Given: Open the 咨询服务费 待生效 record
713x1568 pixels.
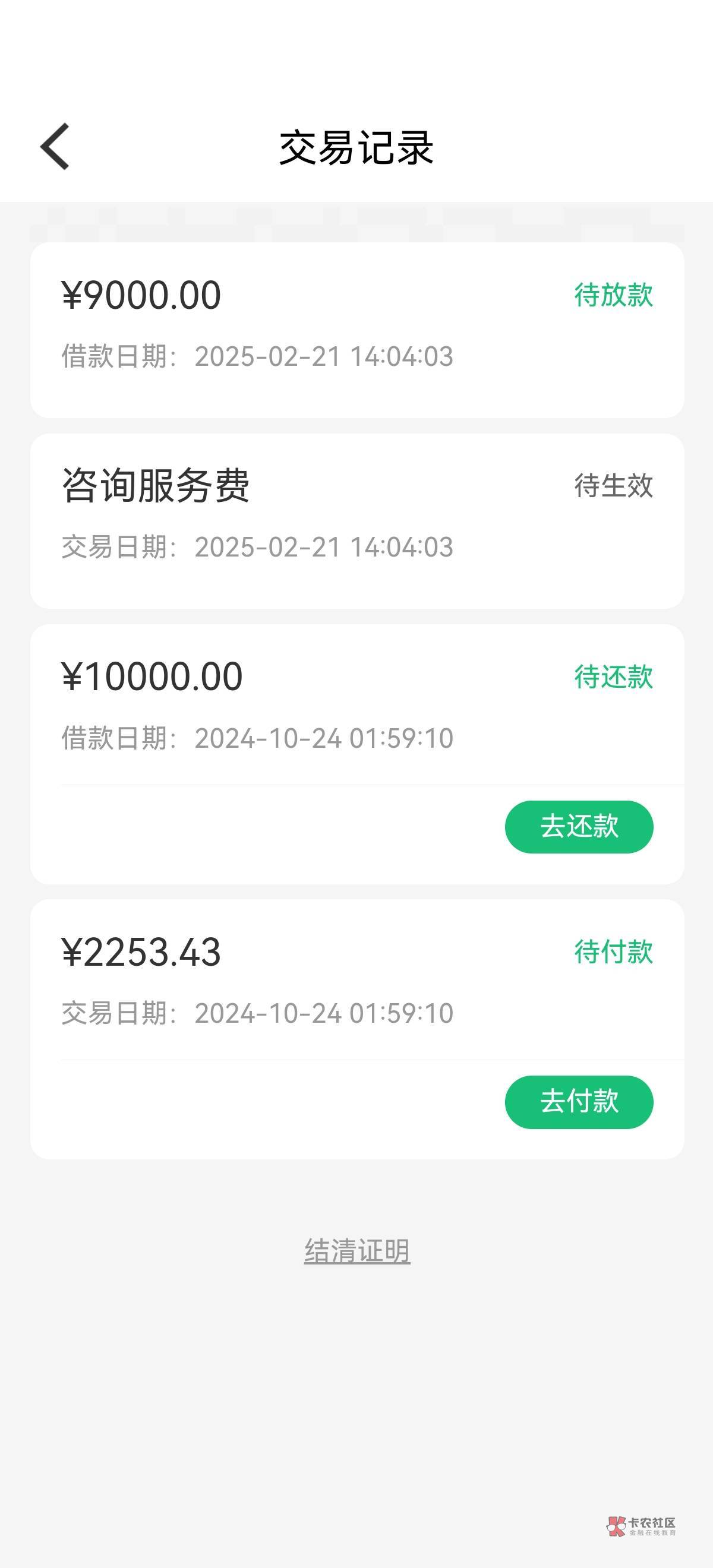Looking at the screenshot, I should [357, 520].
